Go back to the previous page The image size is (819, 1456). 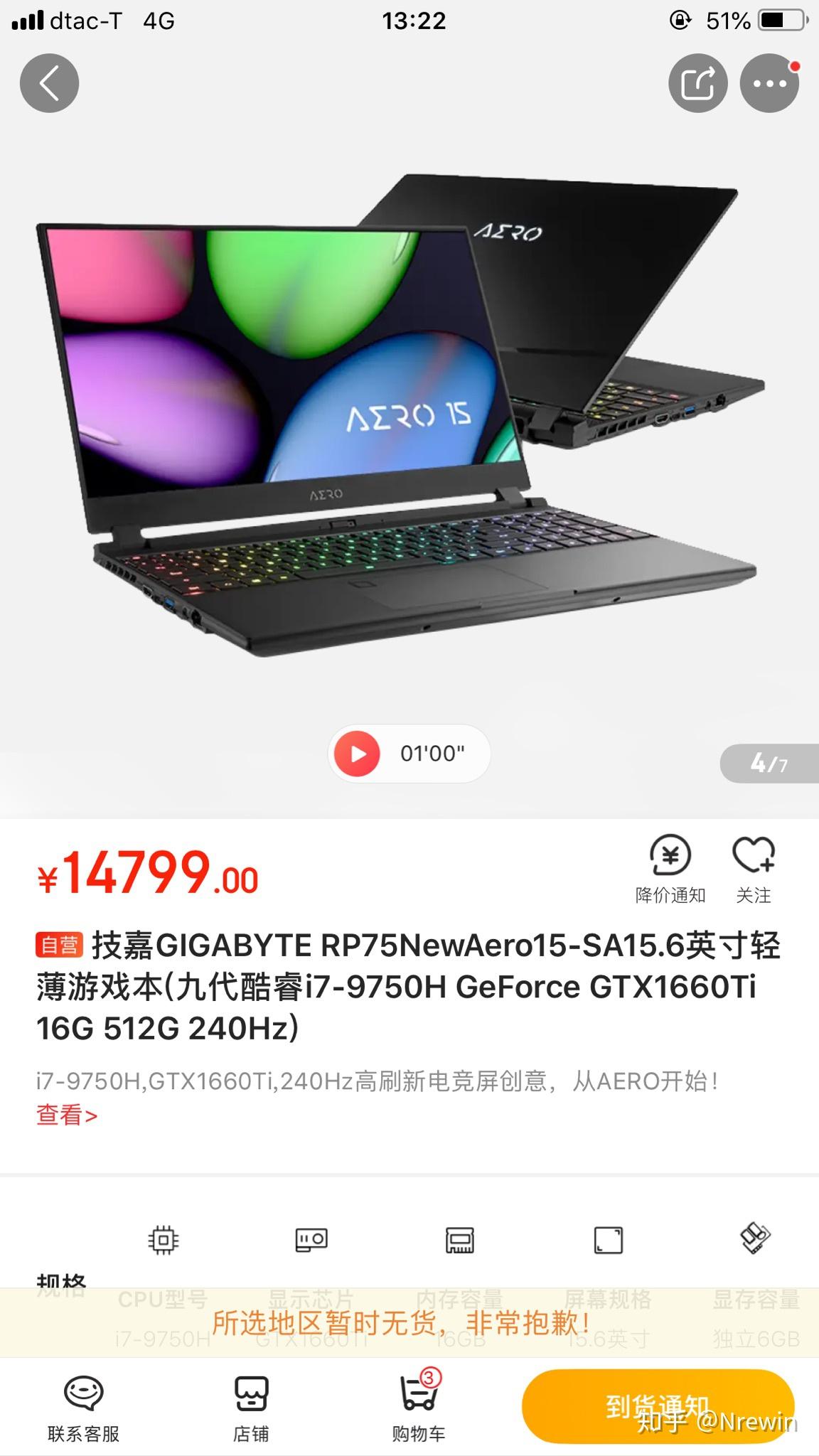(49, 83)
